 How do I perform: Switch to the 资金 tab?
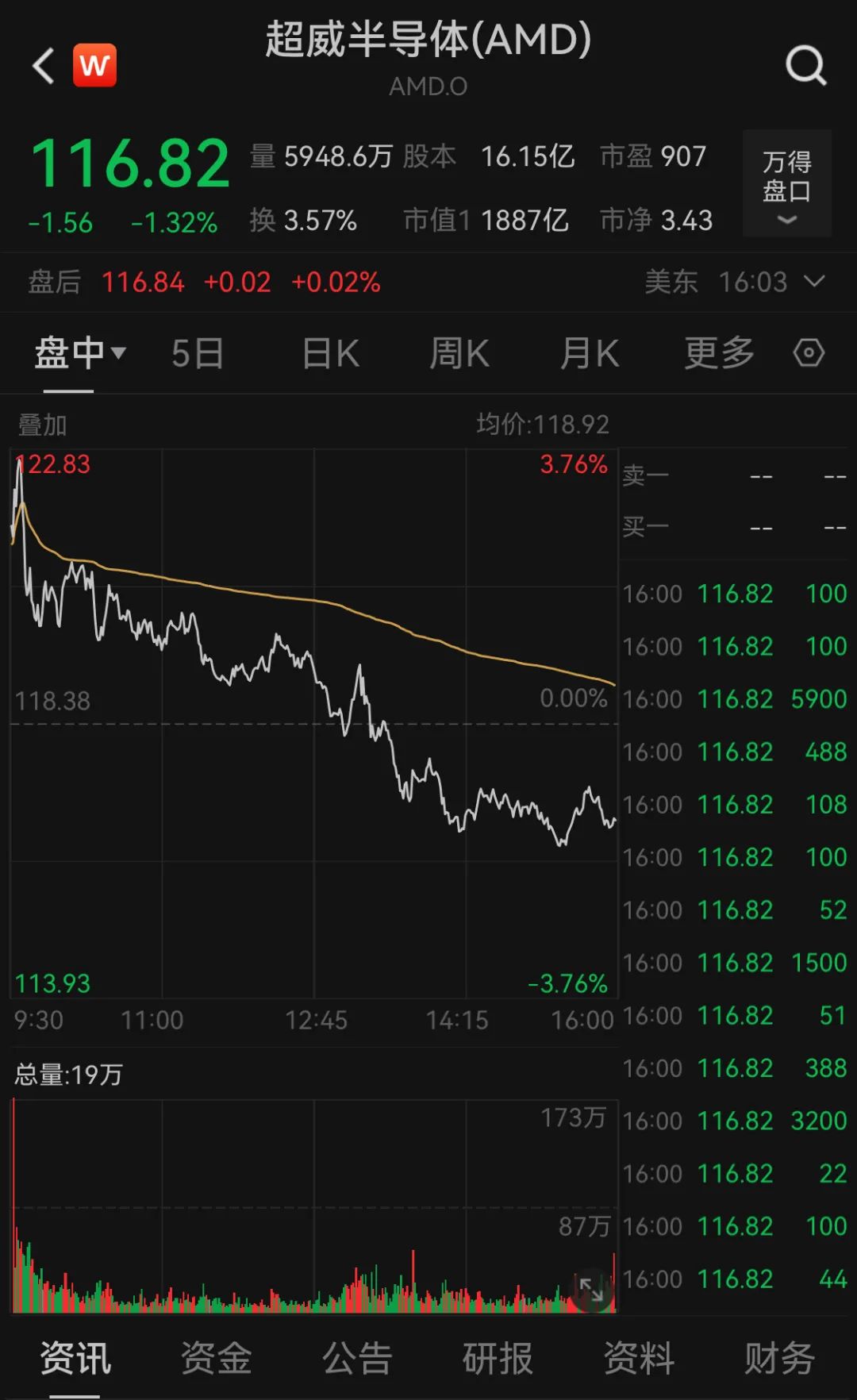click(216, 1358)
